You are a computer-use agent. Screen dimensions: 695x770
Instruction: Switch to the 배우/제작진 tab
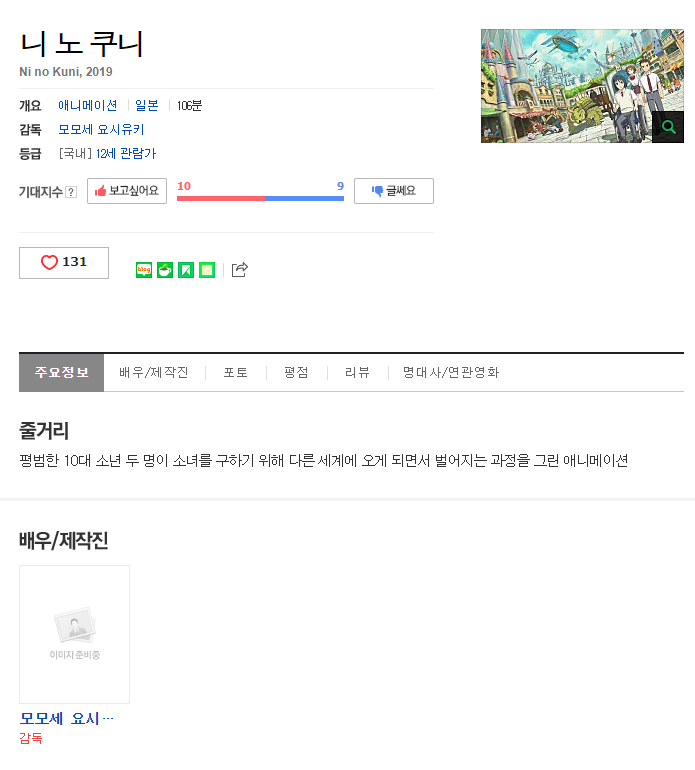pyautogui.click(x=153, y=373)
